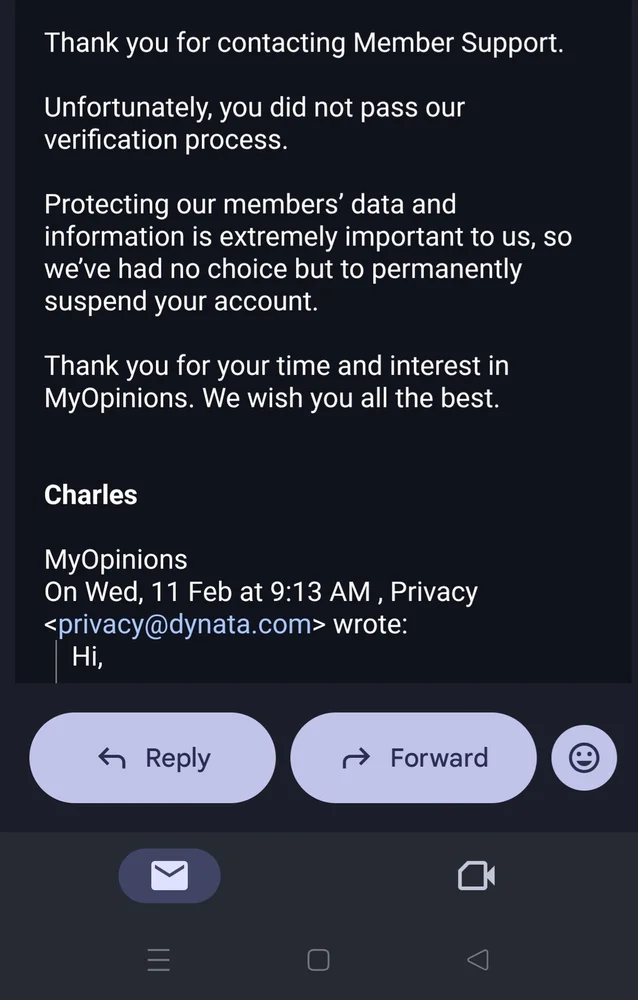The image size is (638, 1000).
Task: Go to the home screen
Action: pos(318,961)
